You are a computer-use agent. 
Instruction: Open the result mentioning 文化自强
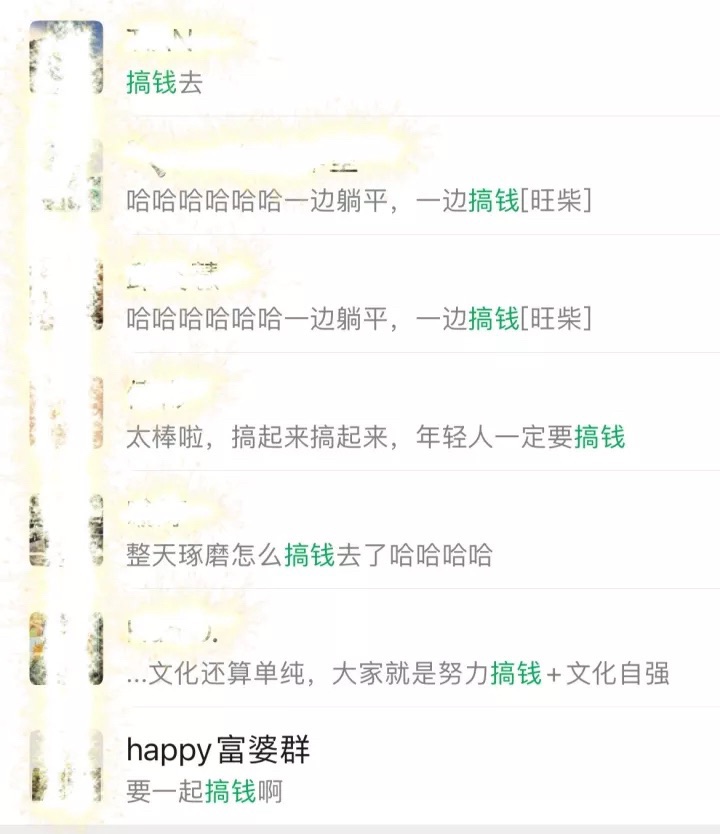(400, 652)
